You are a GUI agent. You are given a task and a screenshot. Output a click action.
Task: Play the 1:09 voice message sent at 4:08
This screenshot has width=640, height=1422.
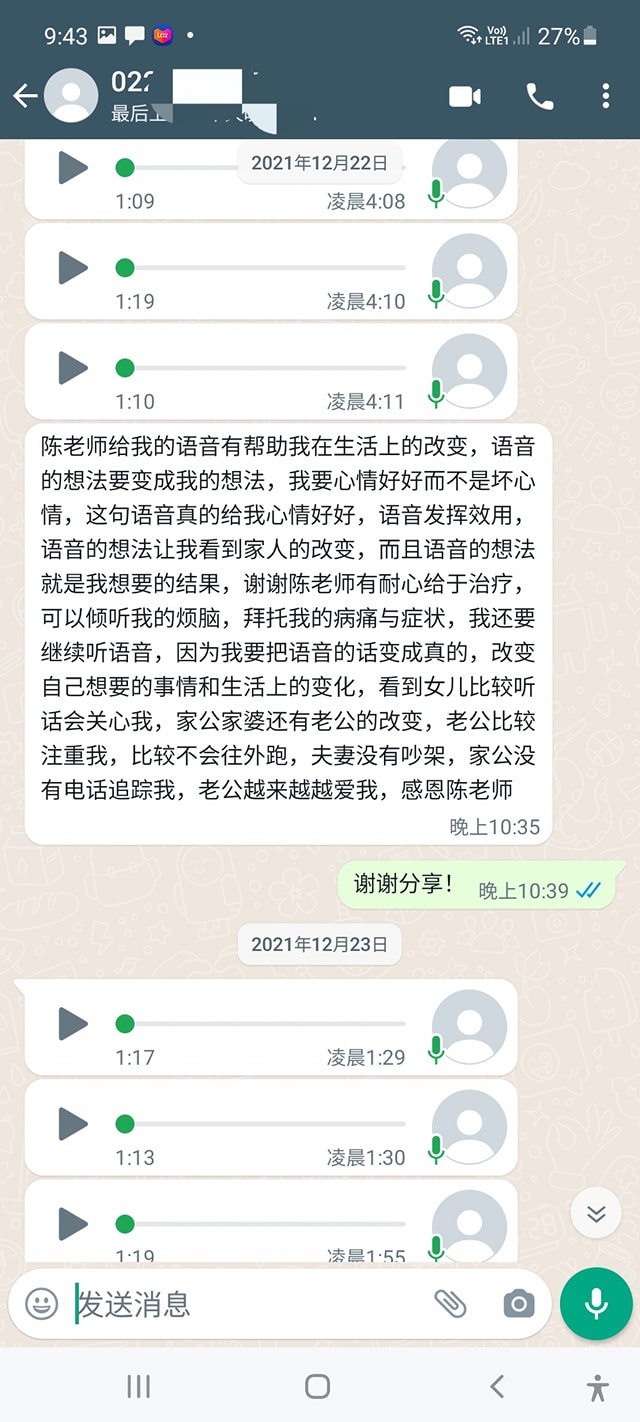coord(73,167)
